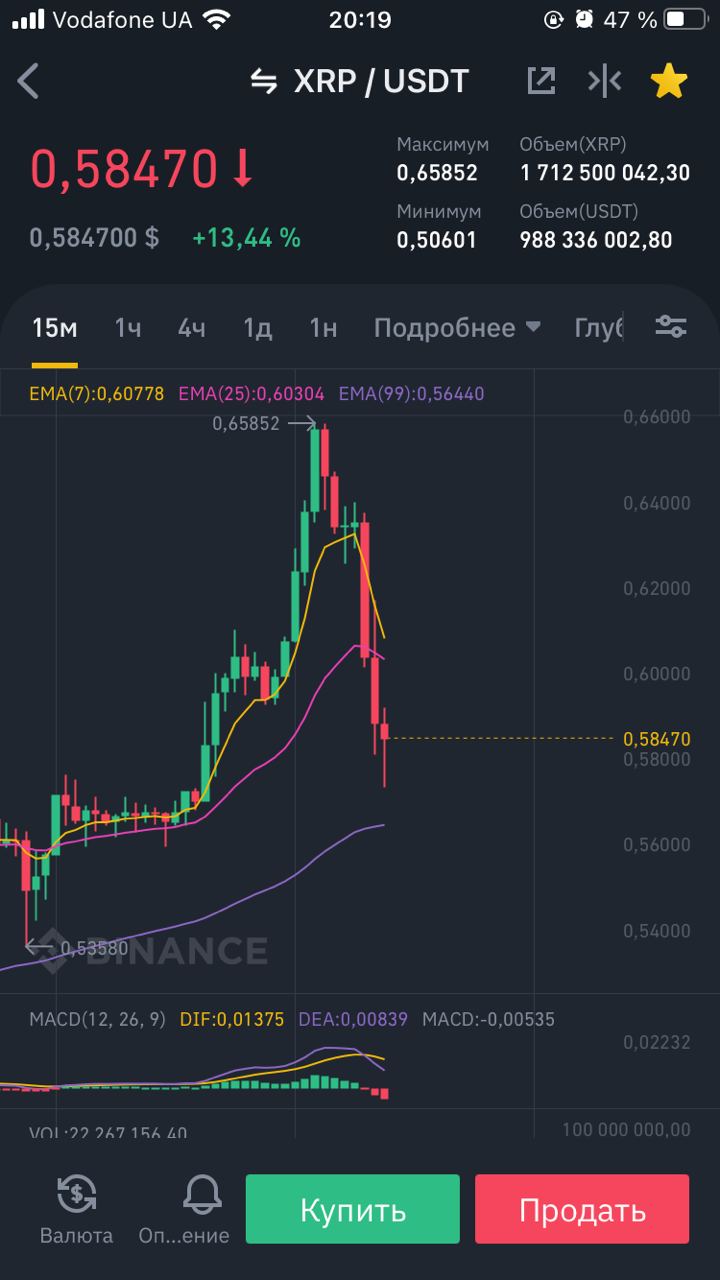This screenshot has height=1280, width=720.
Task: Switch to the 4ч chart interval
Action: (192, 328)
